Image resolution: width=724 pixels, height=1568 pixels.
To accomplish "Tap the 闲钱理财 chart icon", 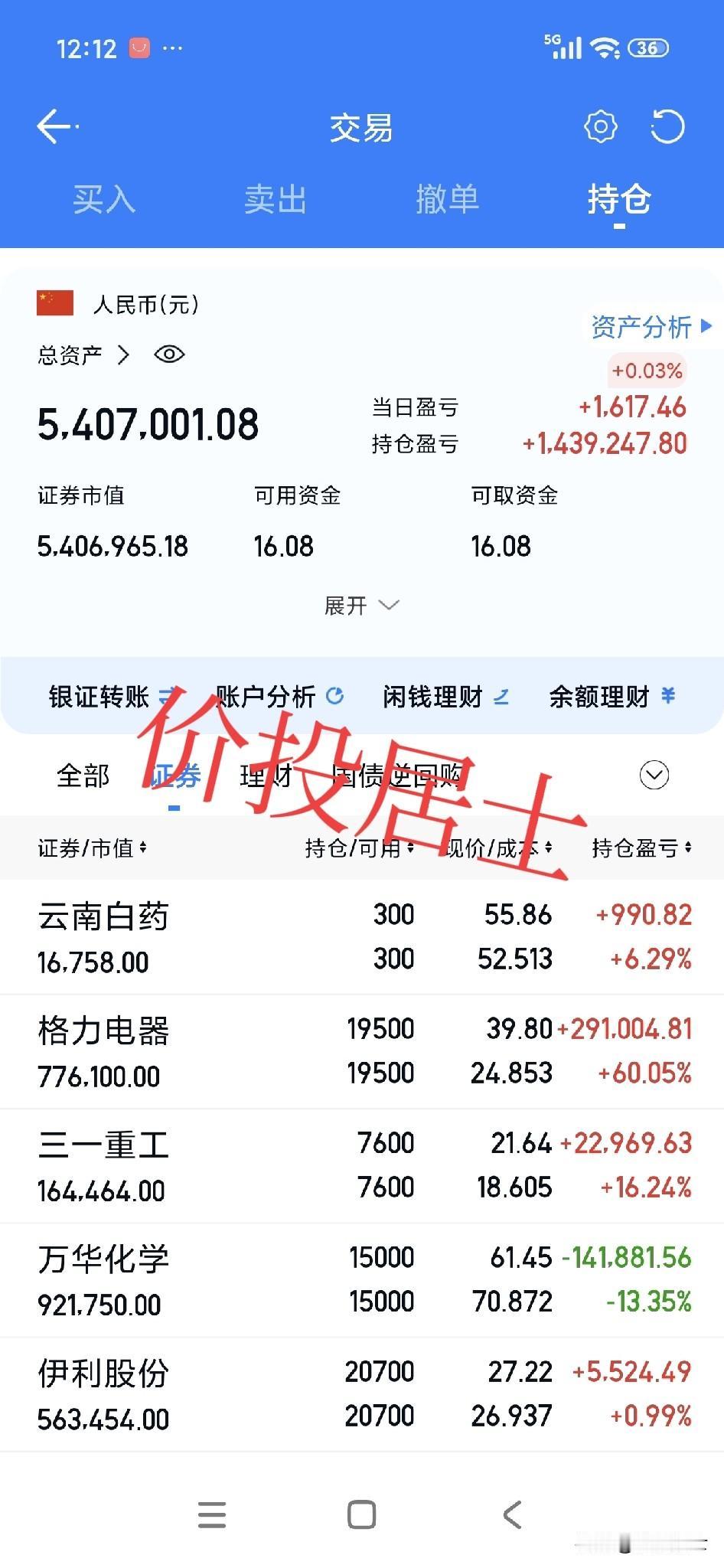I will (x=501, y=697).
